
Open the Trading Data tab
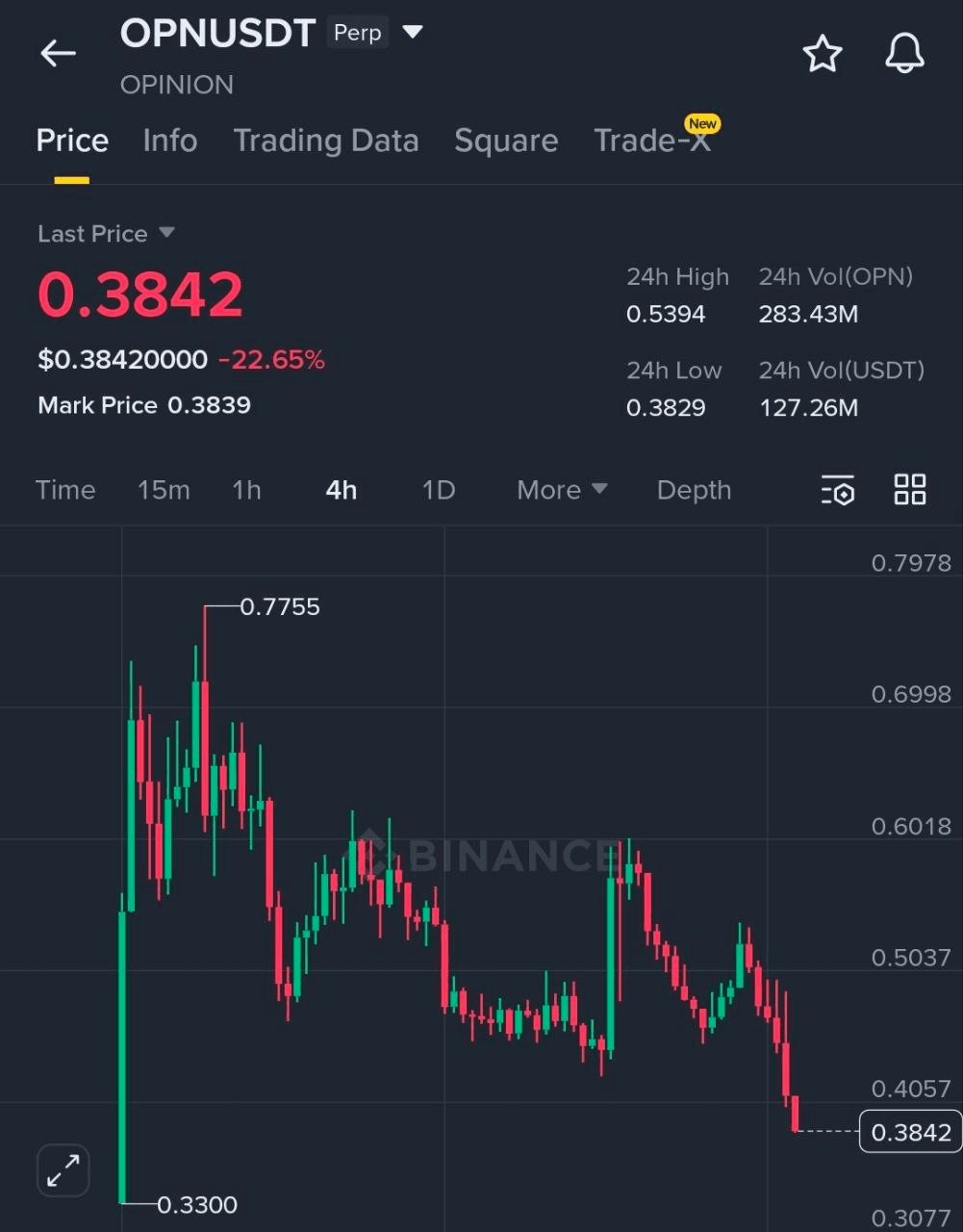(x=325, y=141)
